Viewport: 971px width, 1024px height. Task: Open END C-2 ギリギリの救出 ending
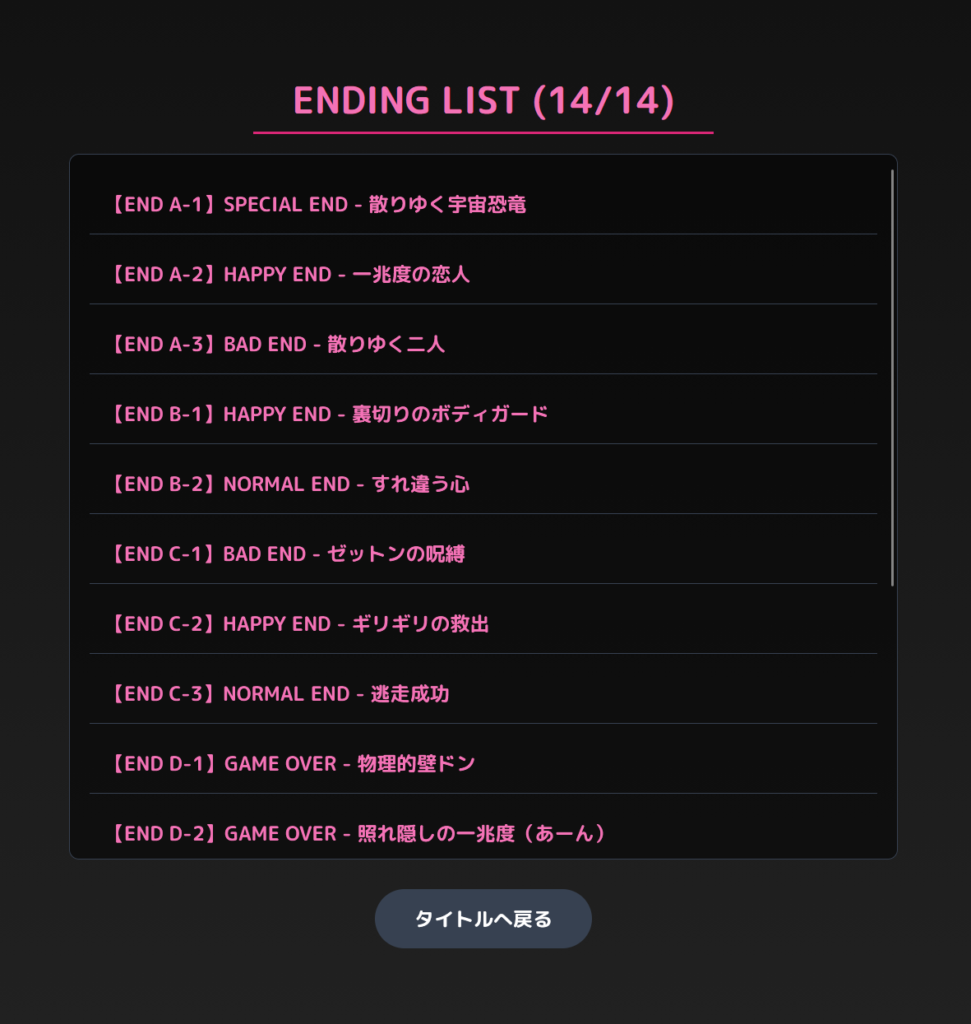299,624
